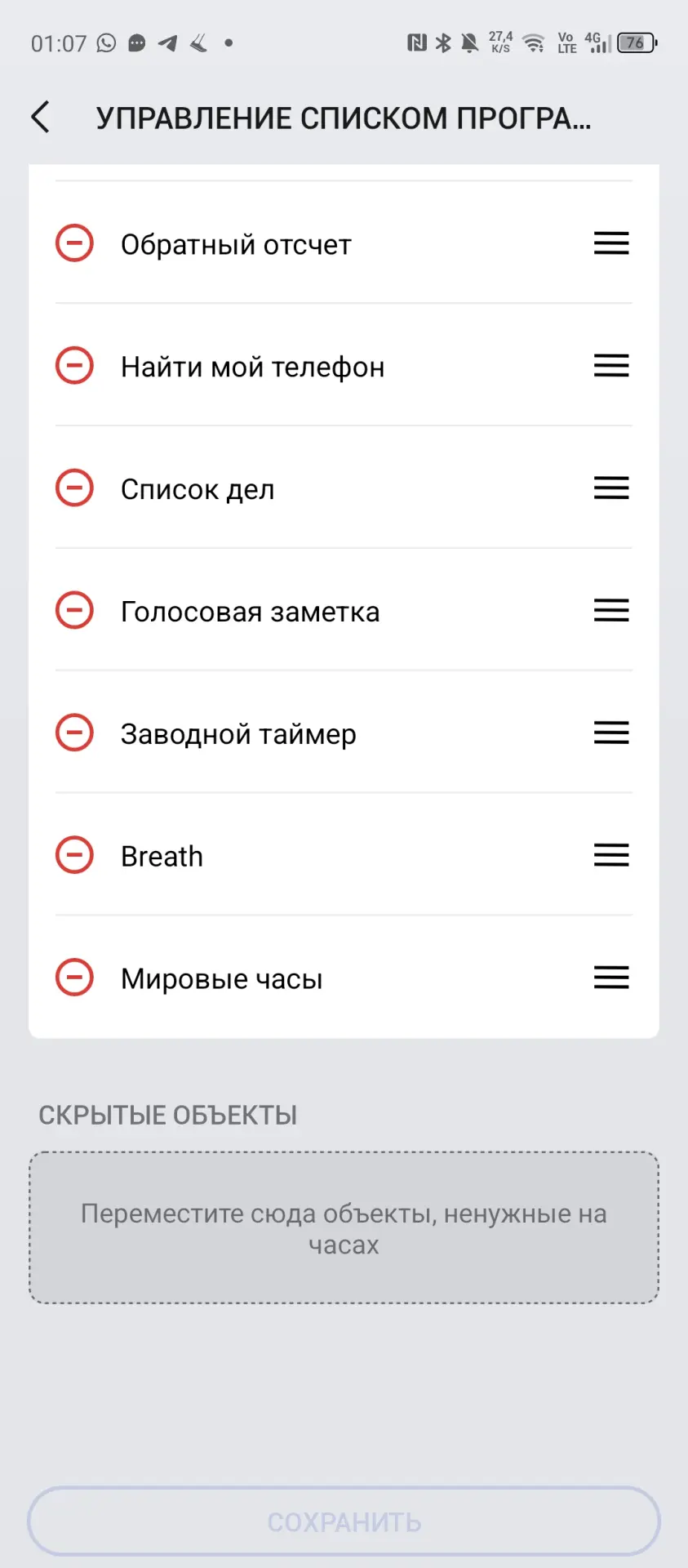Tap the back arrow in the header
This screenshot has height=1568, width=688.
pyautogui.click(x=40, y=116)
